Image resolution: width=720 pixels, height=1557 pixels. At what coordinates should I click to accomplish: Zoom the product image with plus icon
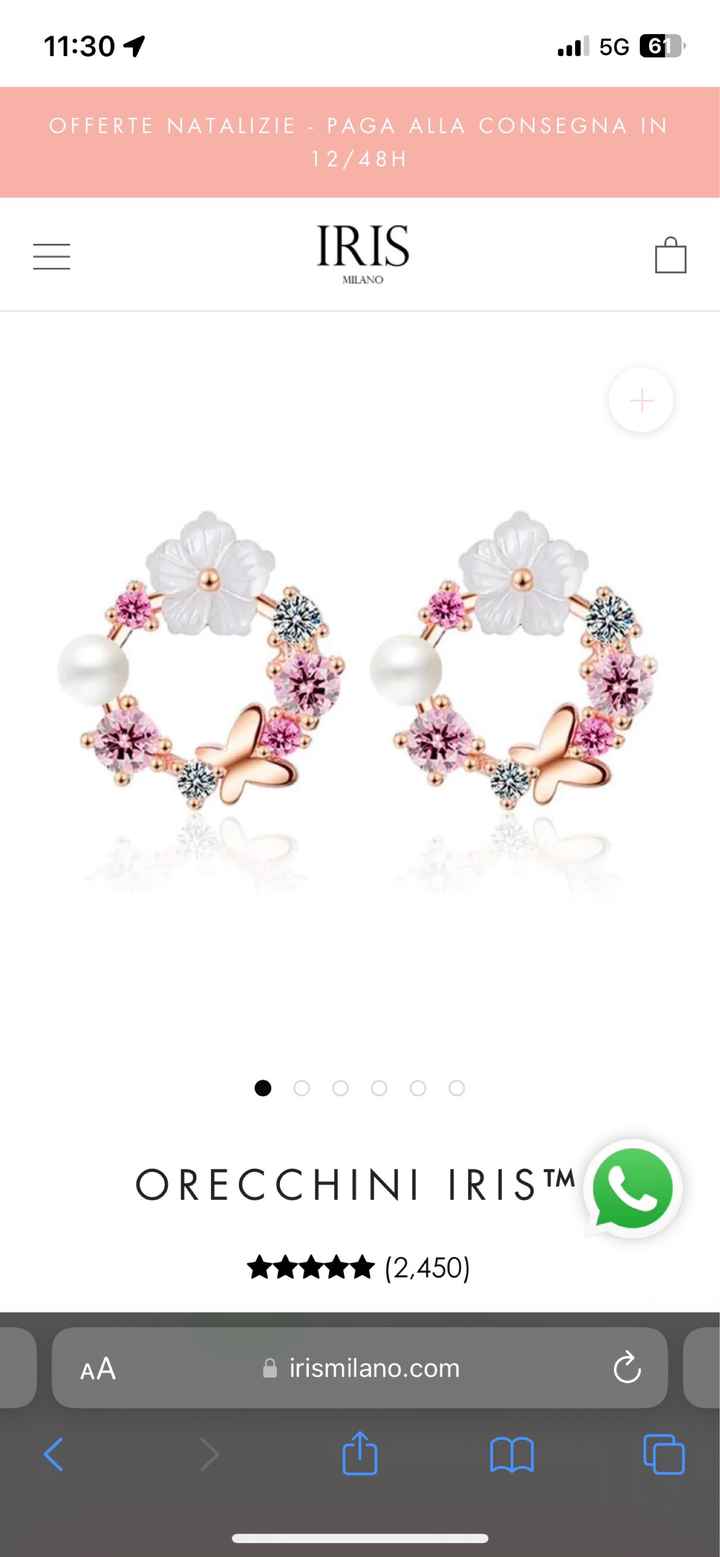(x=641, y=401)
